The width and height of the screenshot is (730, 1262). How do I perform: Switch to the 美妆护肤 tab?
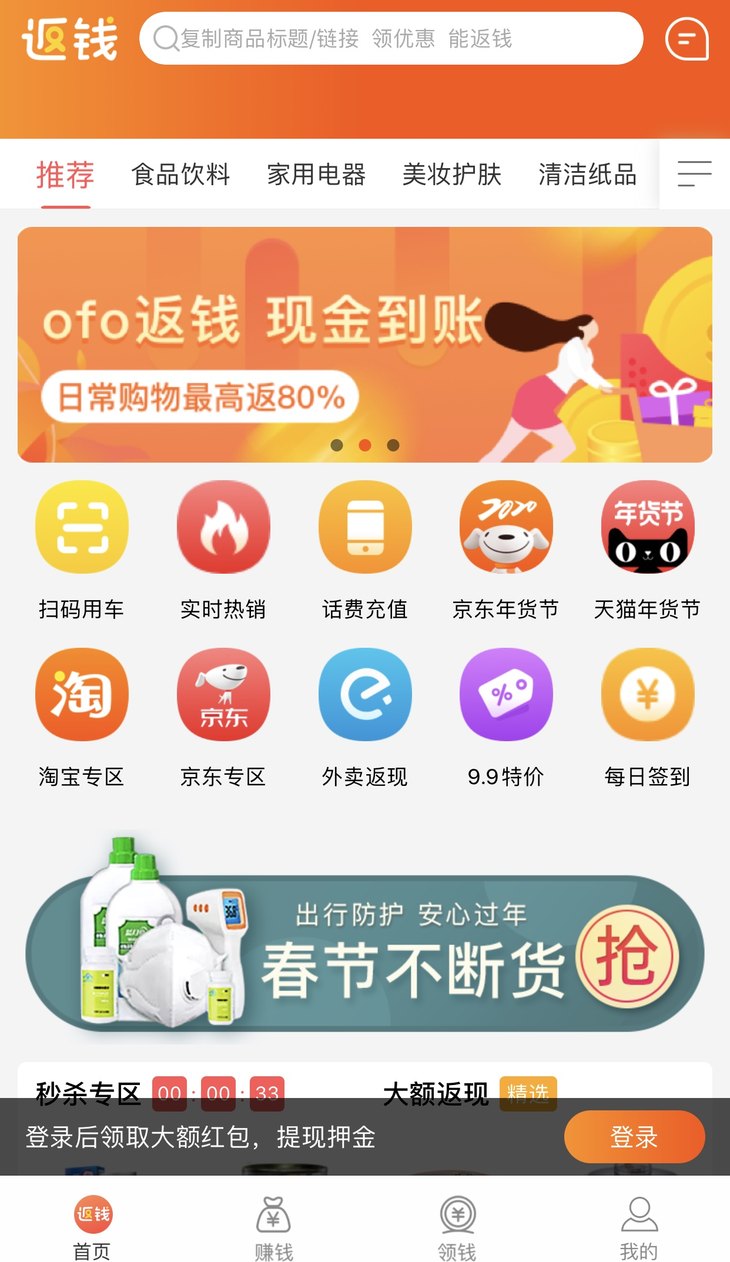click(x=451, y=175)
